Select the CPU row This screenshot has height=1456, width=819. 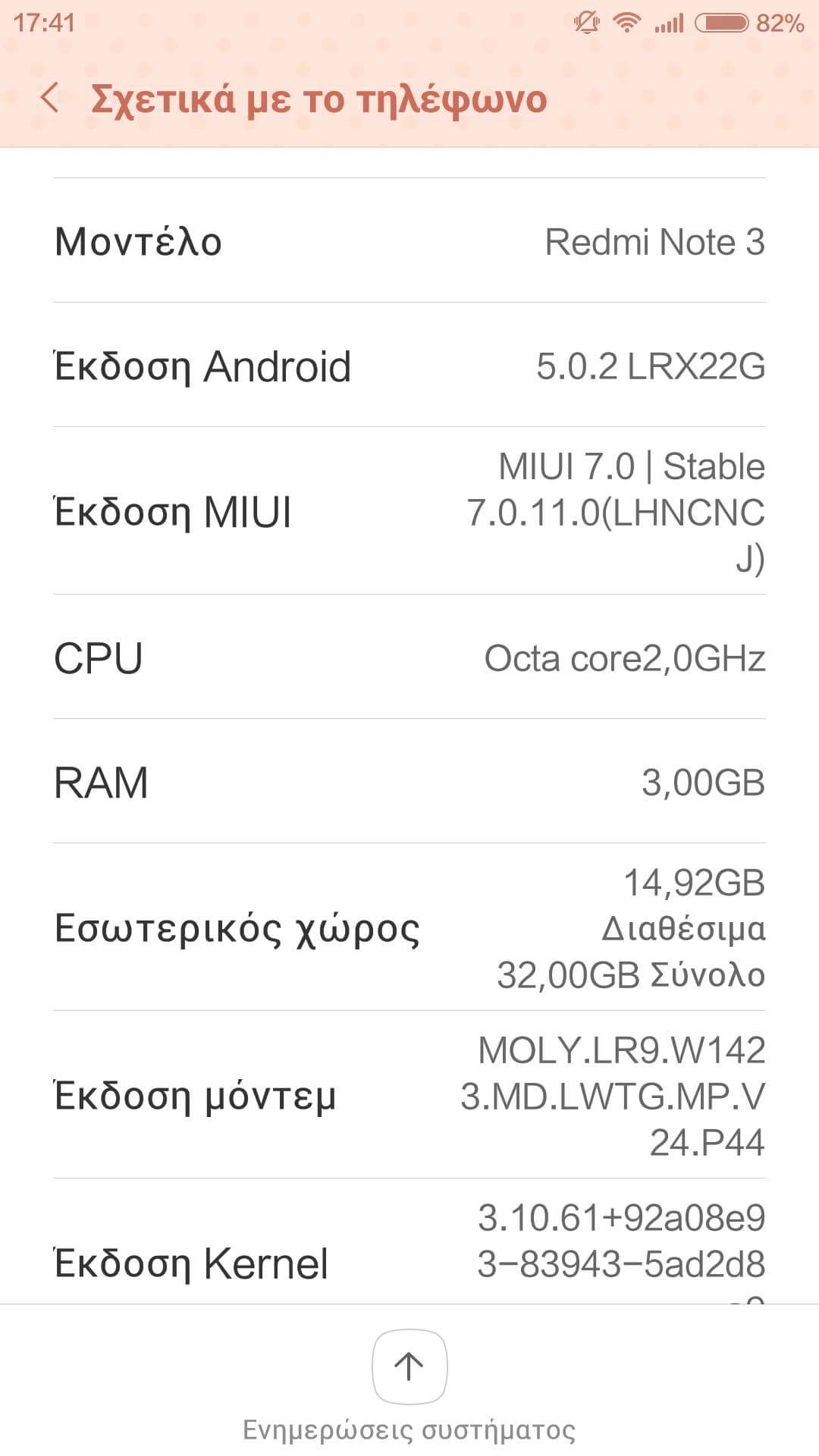coord(409,657)
